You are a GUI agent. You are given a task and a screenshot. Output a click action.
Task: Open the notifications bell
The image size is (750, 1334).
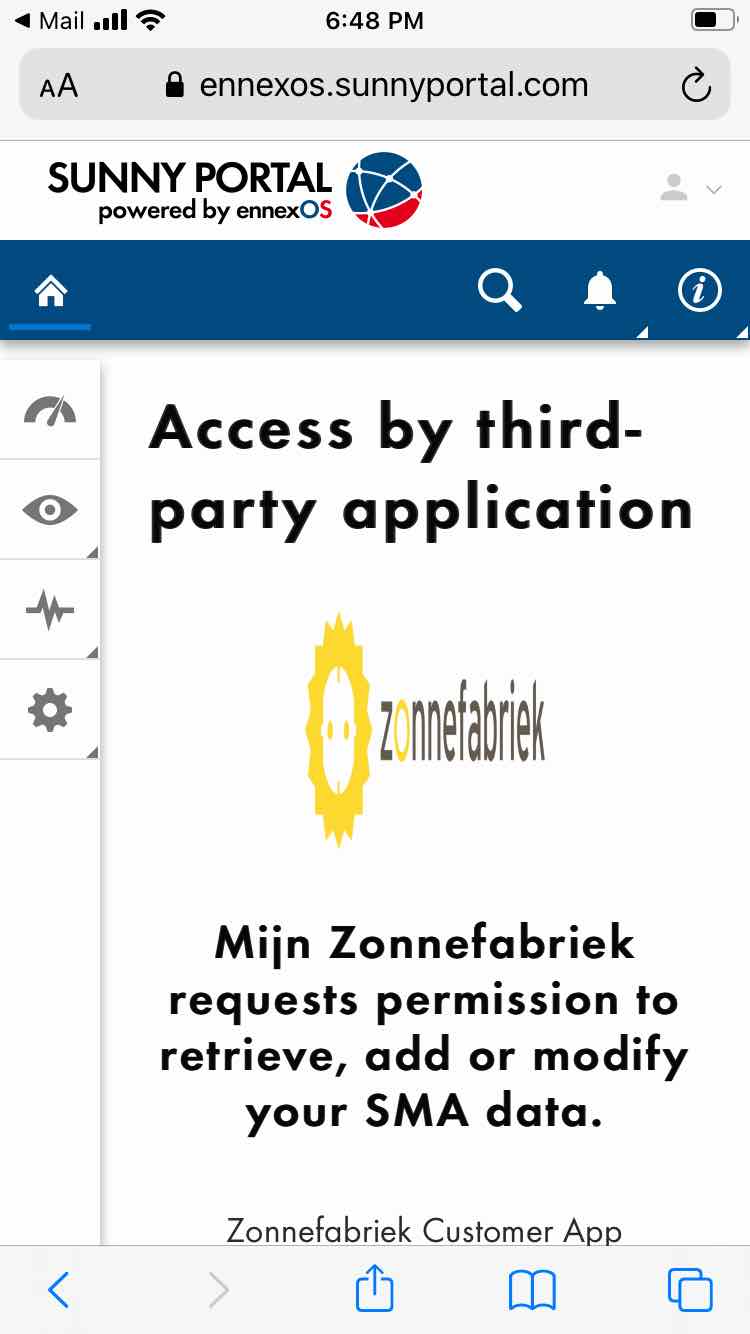tap(600, 291)
